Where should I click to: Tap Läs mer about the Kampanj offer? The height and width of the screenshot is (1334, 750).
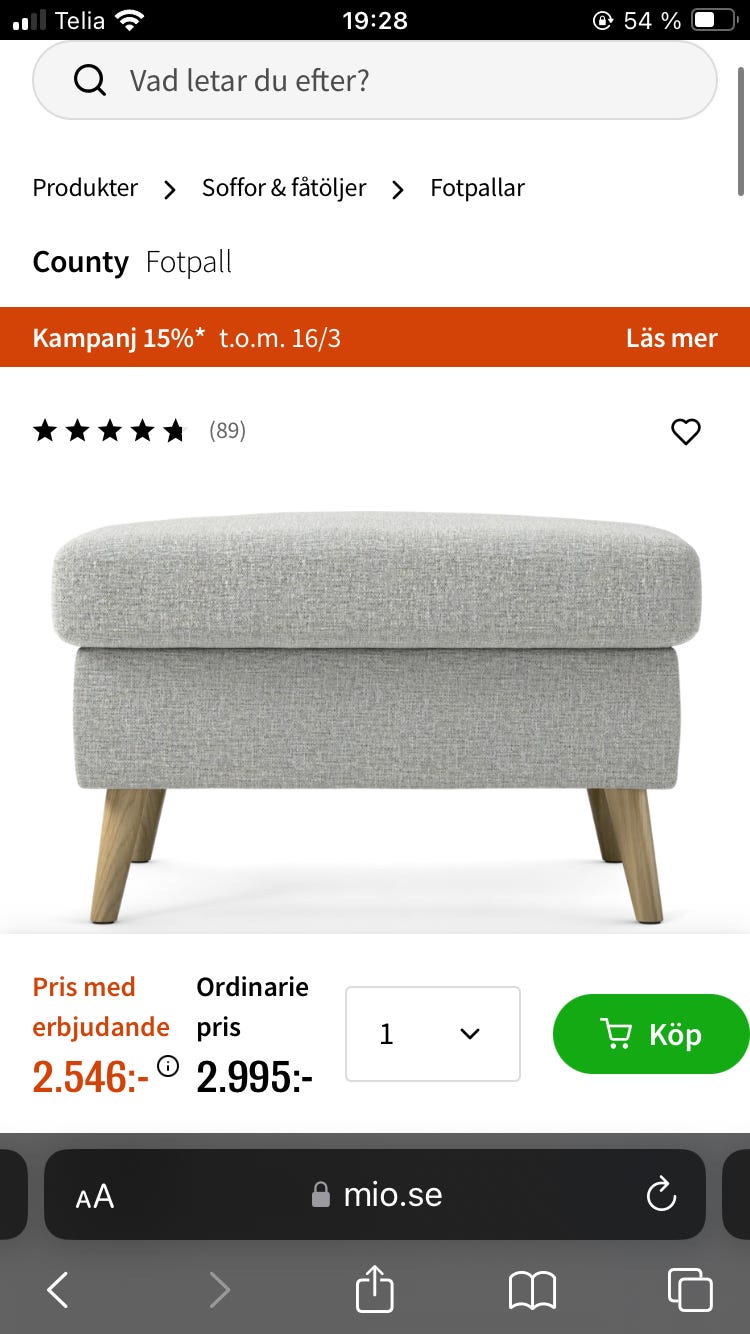672,338
